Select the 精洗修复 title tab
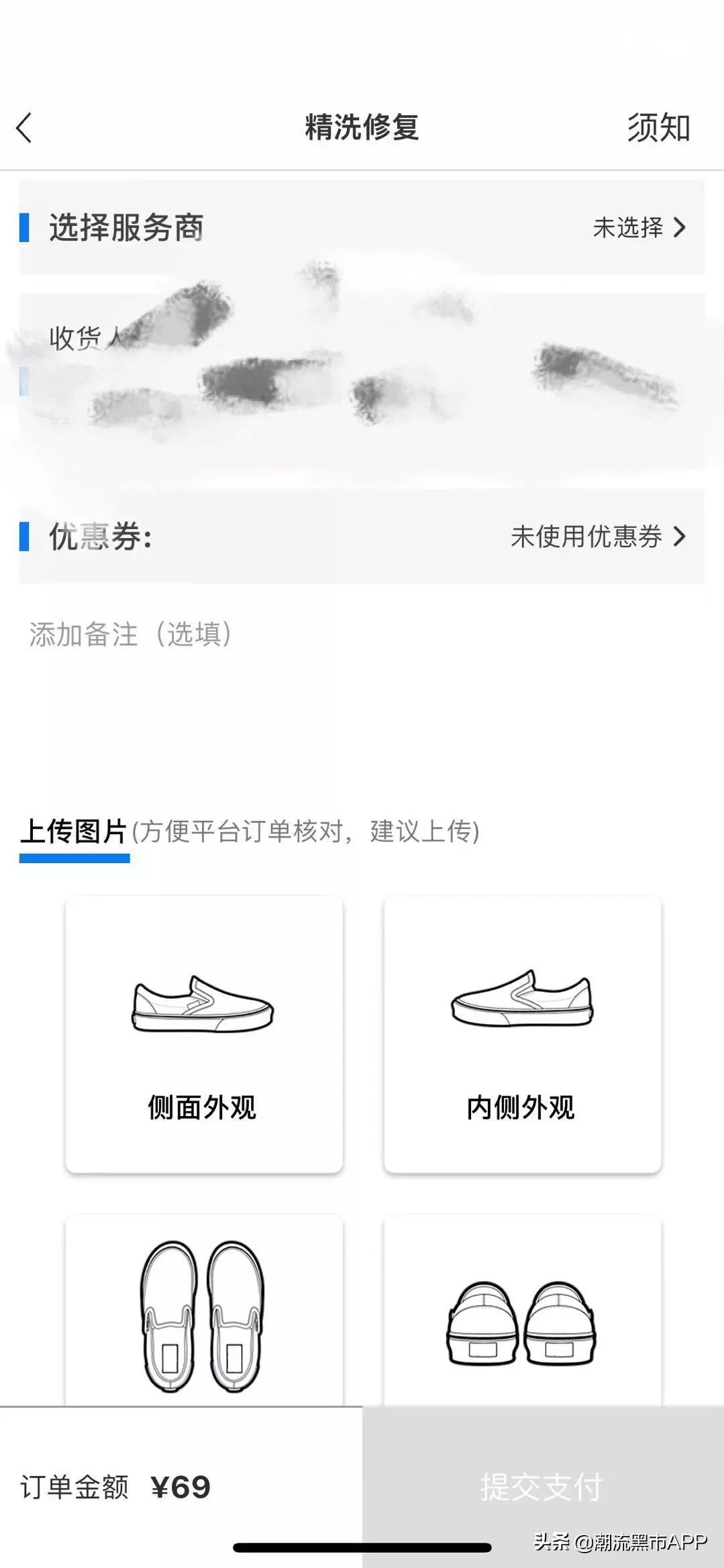 pyautogui.click(x=362, y=127)
